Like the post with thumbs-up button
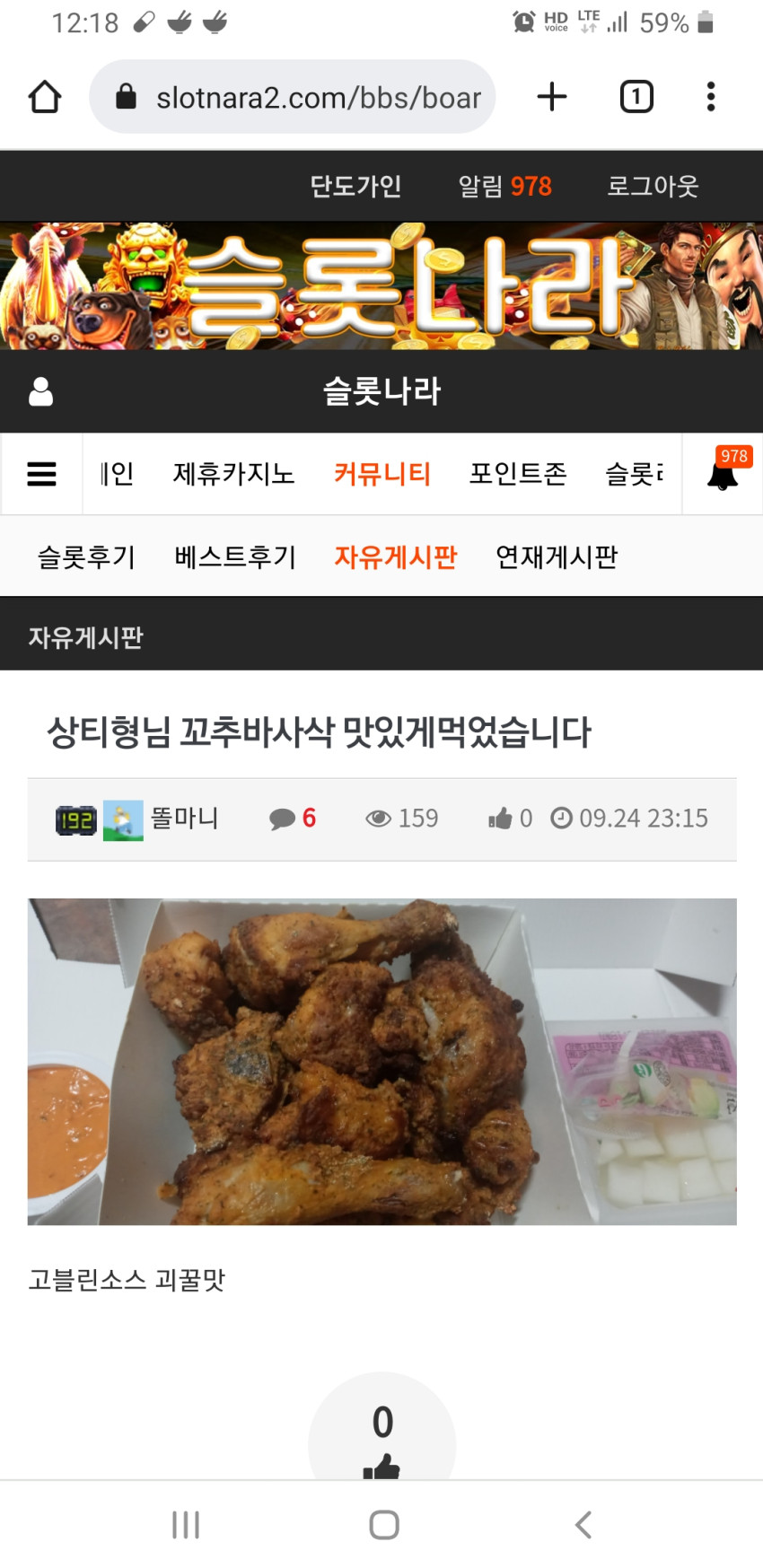The width and height of the screenshot is (763, 1568). click(382, 1438)
